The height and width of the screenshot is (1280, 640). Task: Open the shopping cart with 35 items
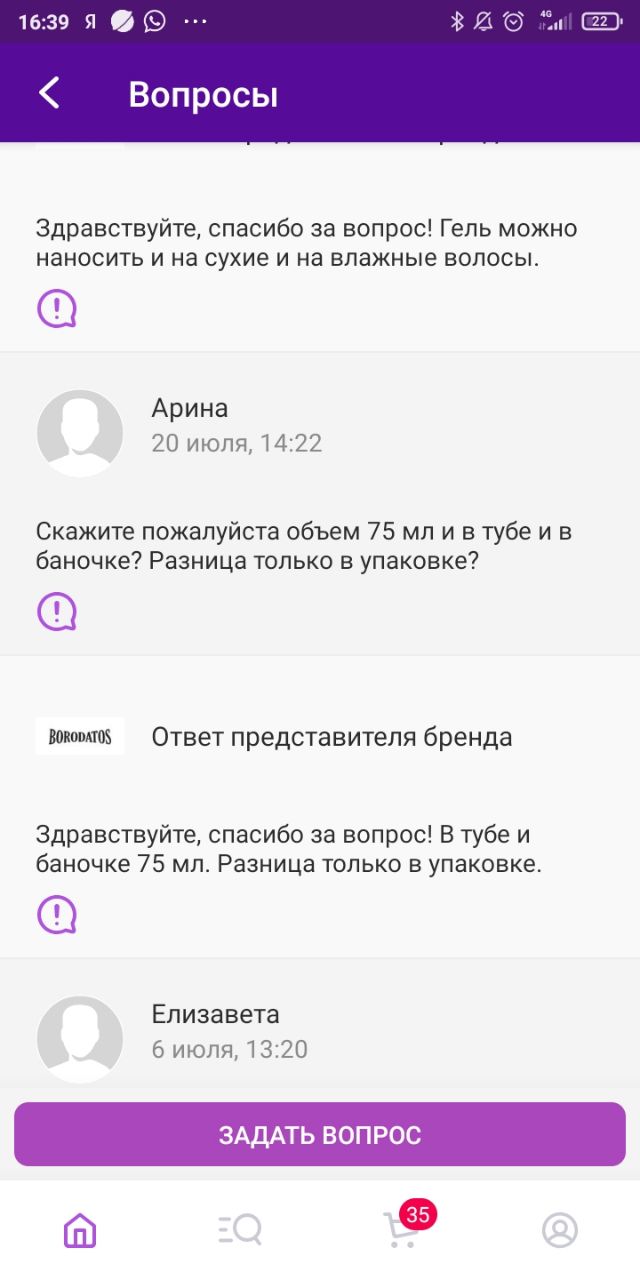(x=403, y=1228)
